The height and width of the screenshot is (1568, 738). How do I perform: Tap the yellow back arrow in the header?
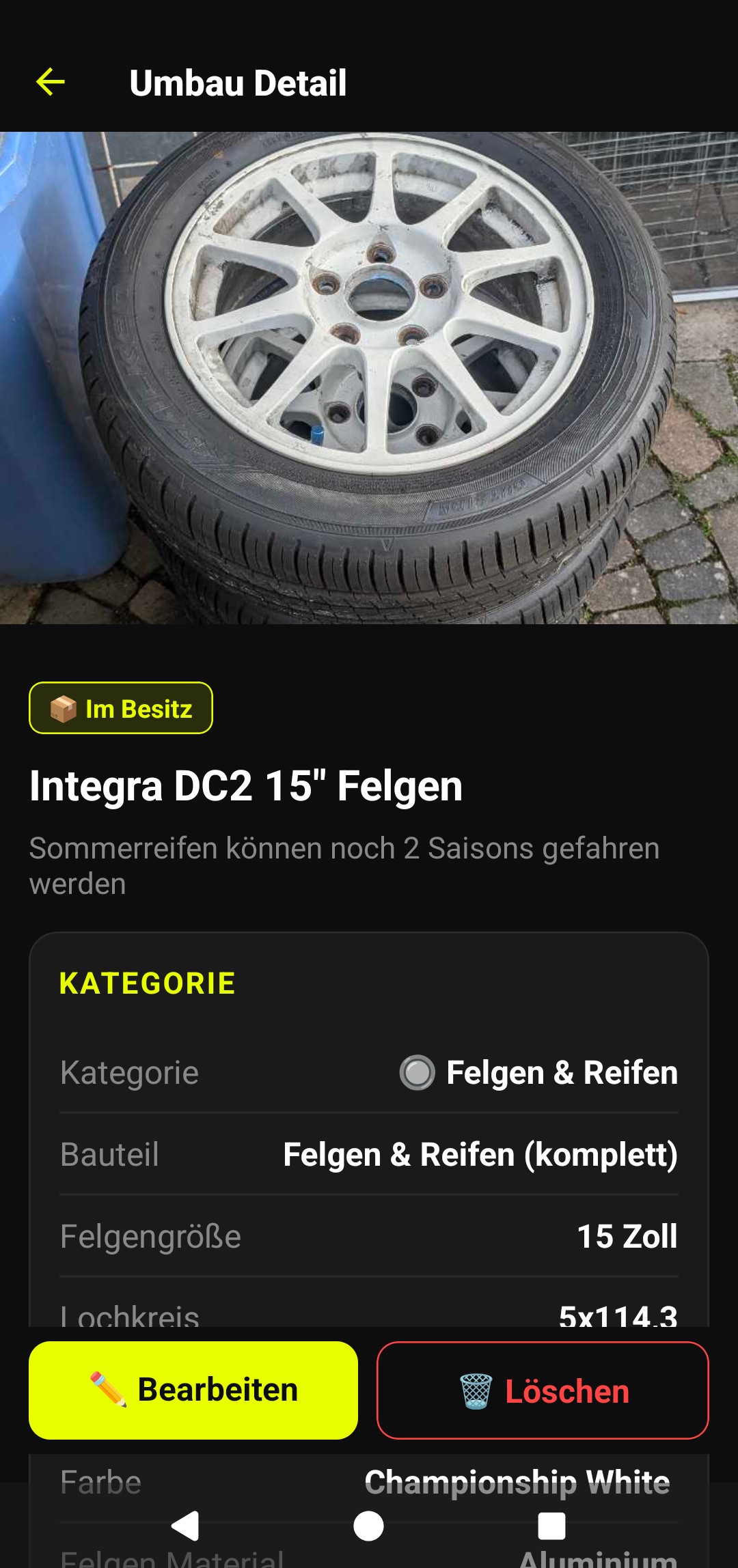click(x=50, y=83)
